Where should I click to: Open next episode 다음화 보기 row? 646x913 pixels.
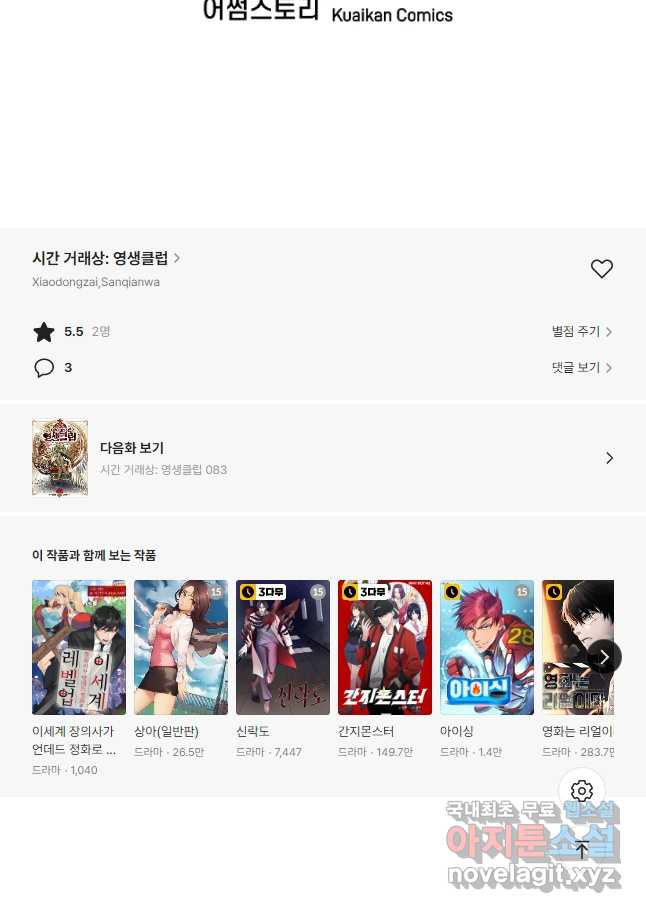pyautogui.click(x=322, y=458)
